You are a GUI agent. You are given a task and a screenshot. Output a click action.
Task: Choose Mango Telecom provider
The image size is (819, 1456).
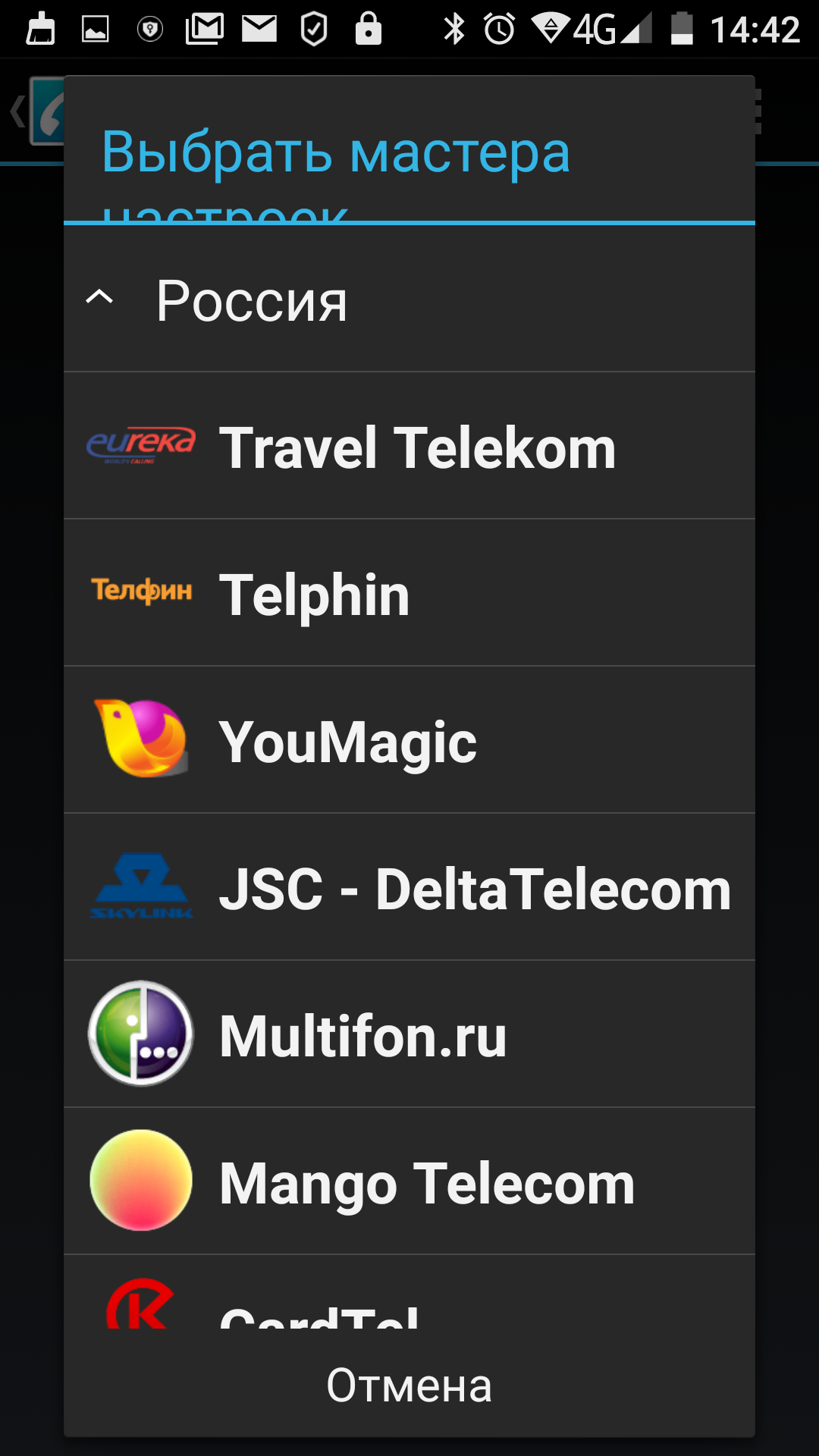409,1181
